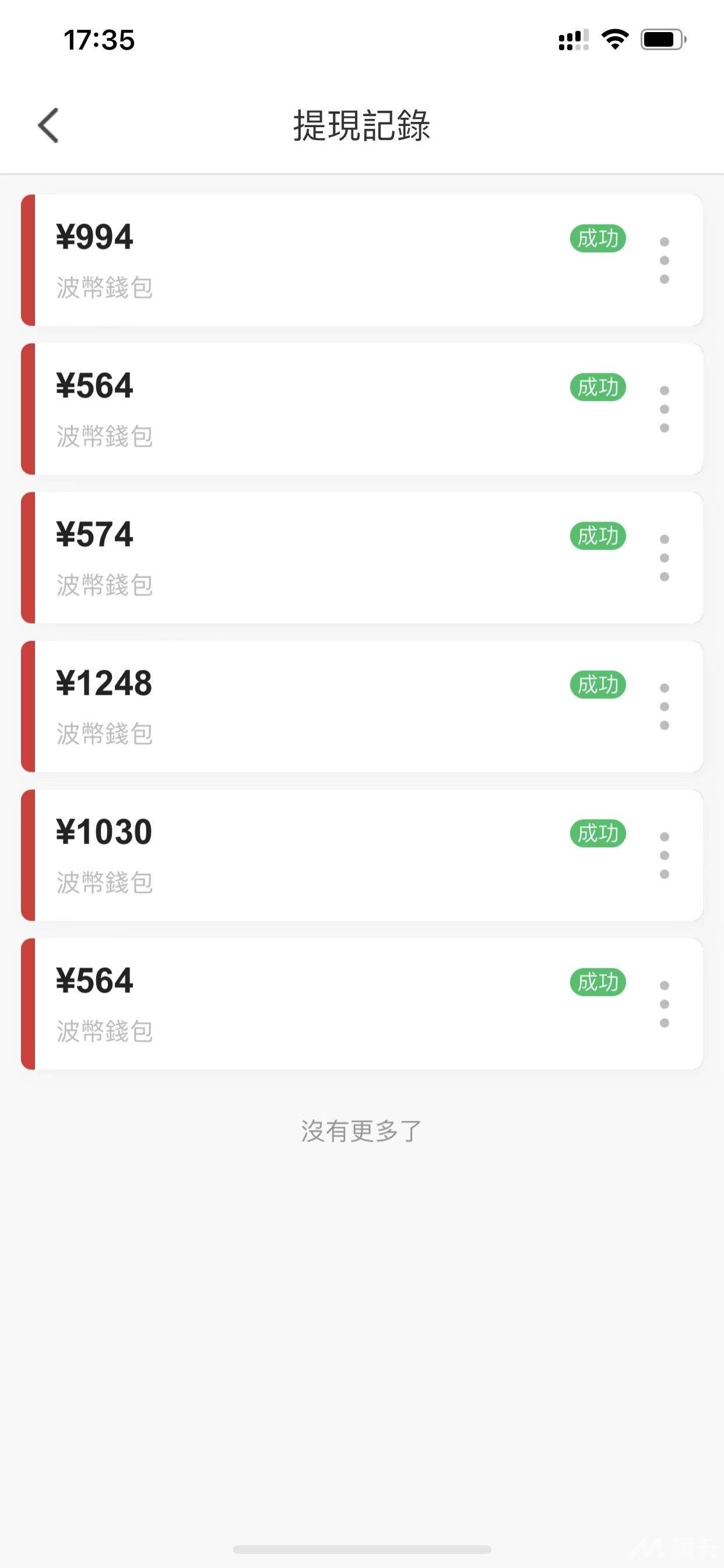Go back from the 提現記錄 page

(48, 125)
